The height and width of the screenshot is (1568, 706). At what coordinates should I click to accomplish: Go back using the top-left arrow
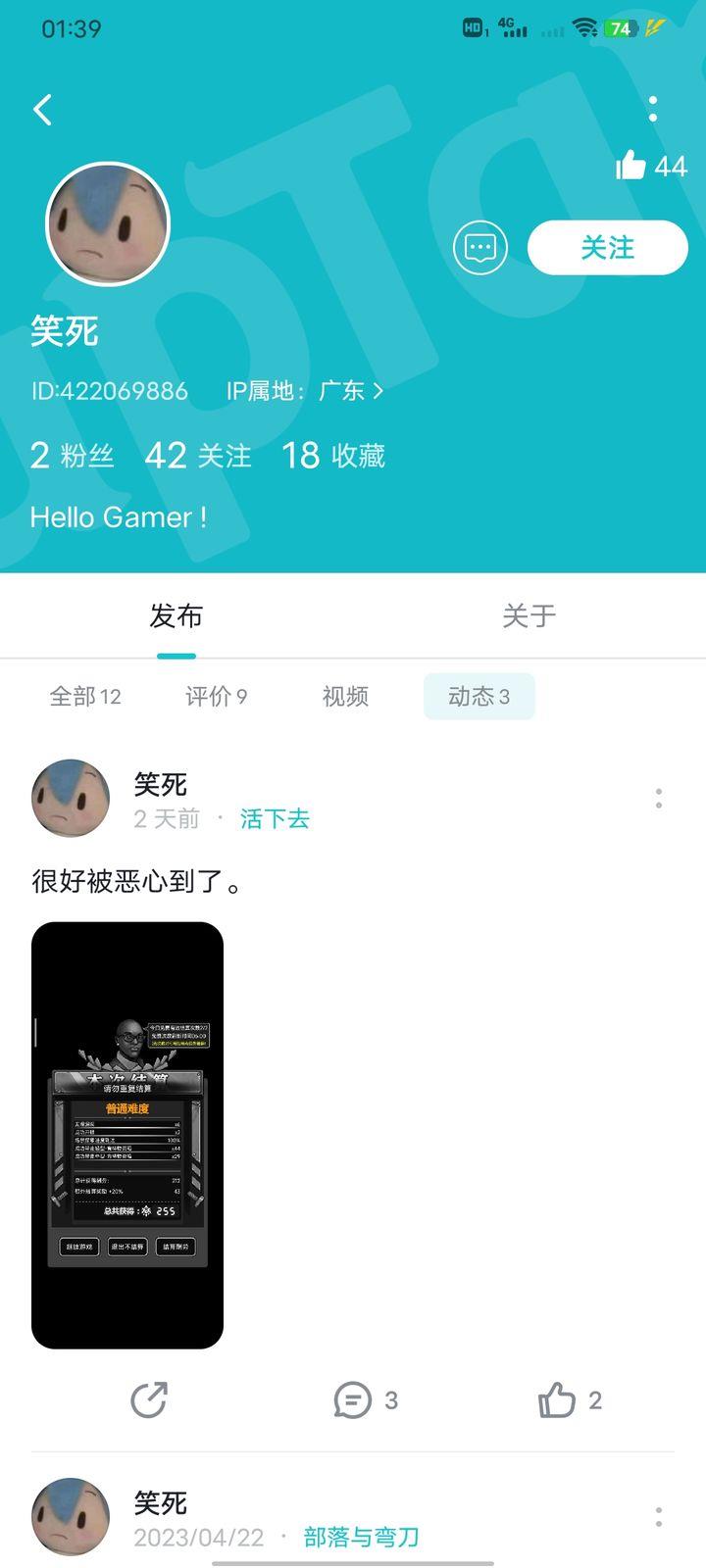tap(42, 110)
